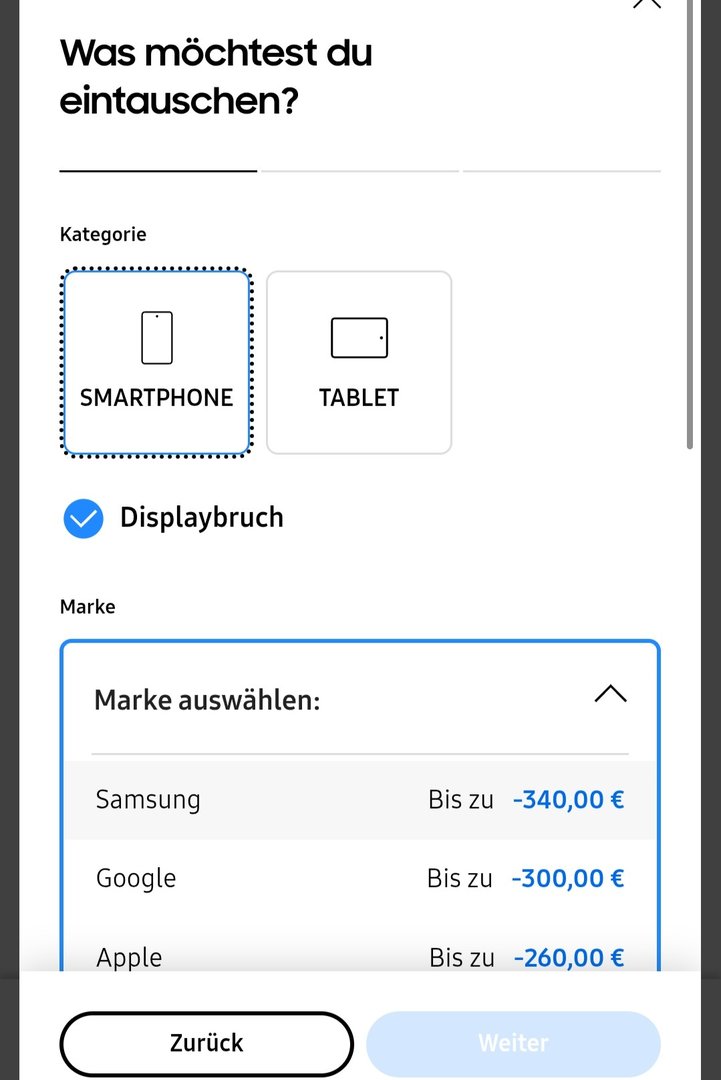Go back with the Zurück button
The image size is (721, 1080).
click(207, 1043)
